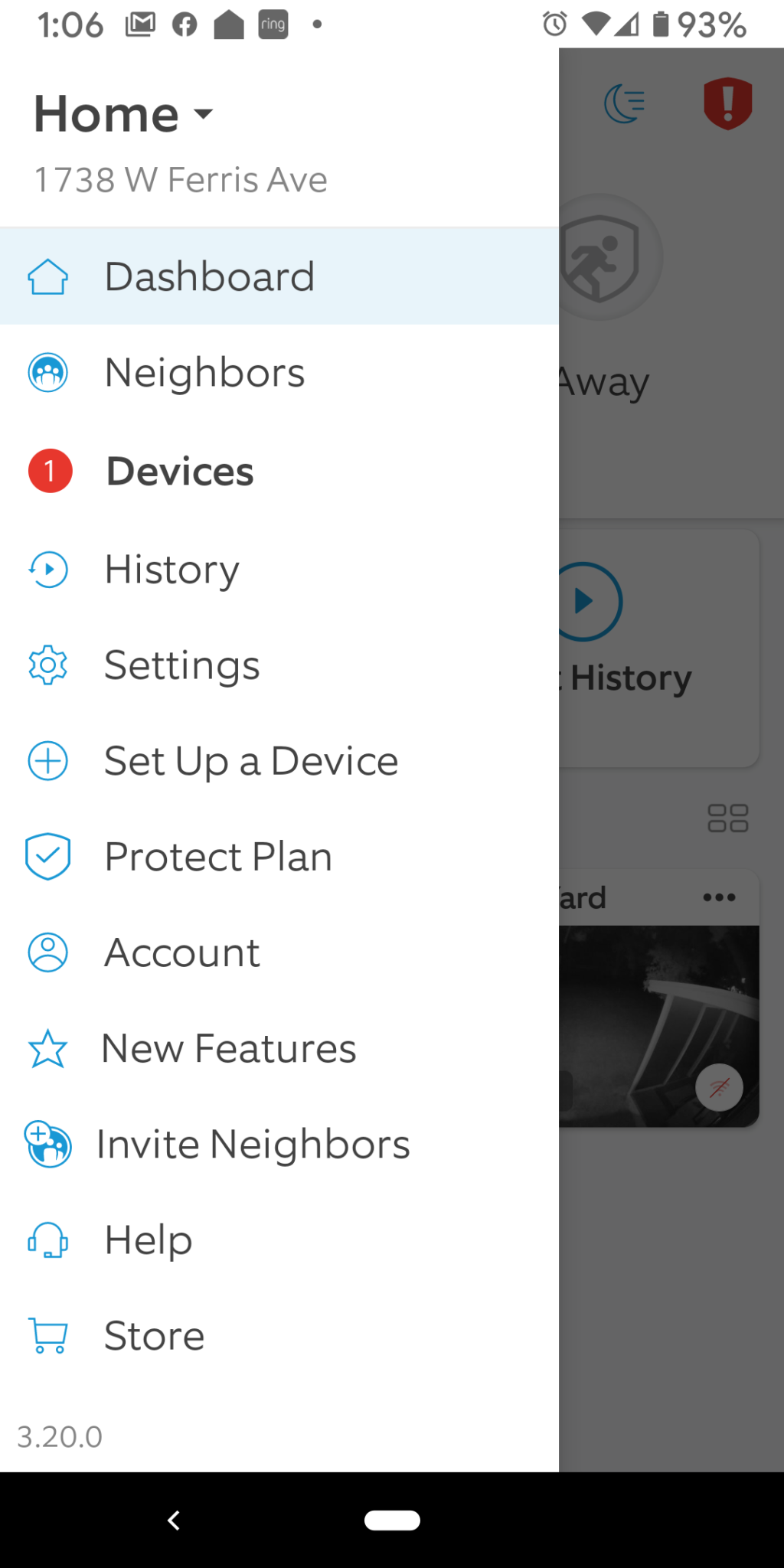Open the Modes moon icon
Screen dimensions: 784x1568
(623, 103)
